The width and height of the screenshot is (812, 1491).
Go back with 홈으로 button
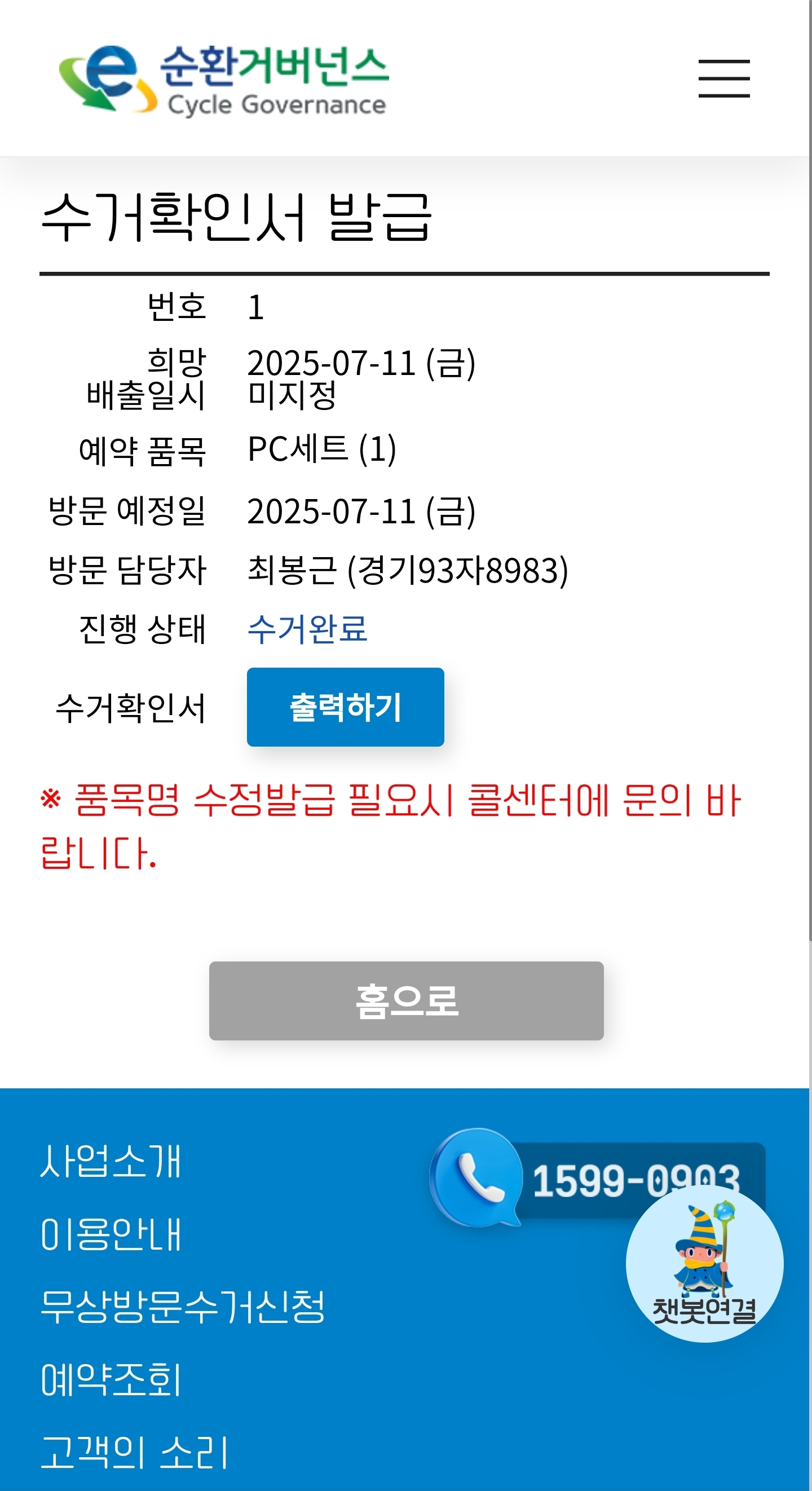point(407,1001)
